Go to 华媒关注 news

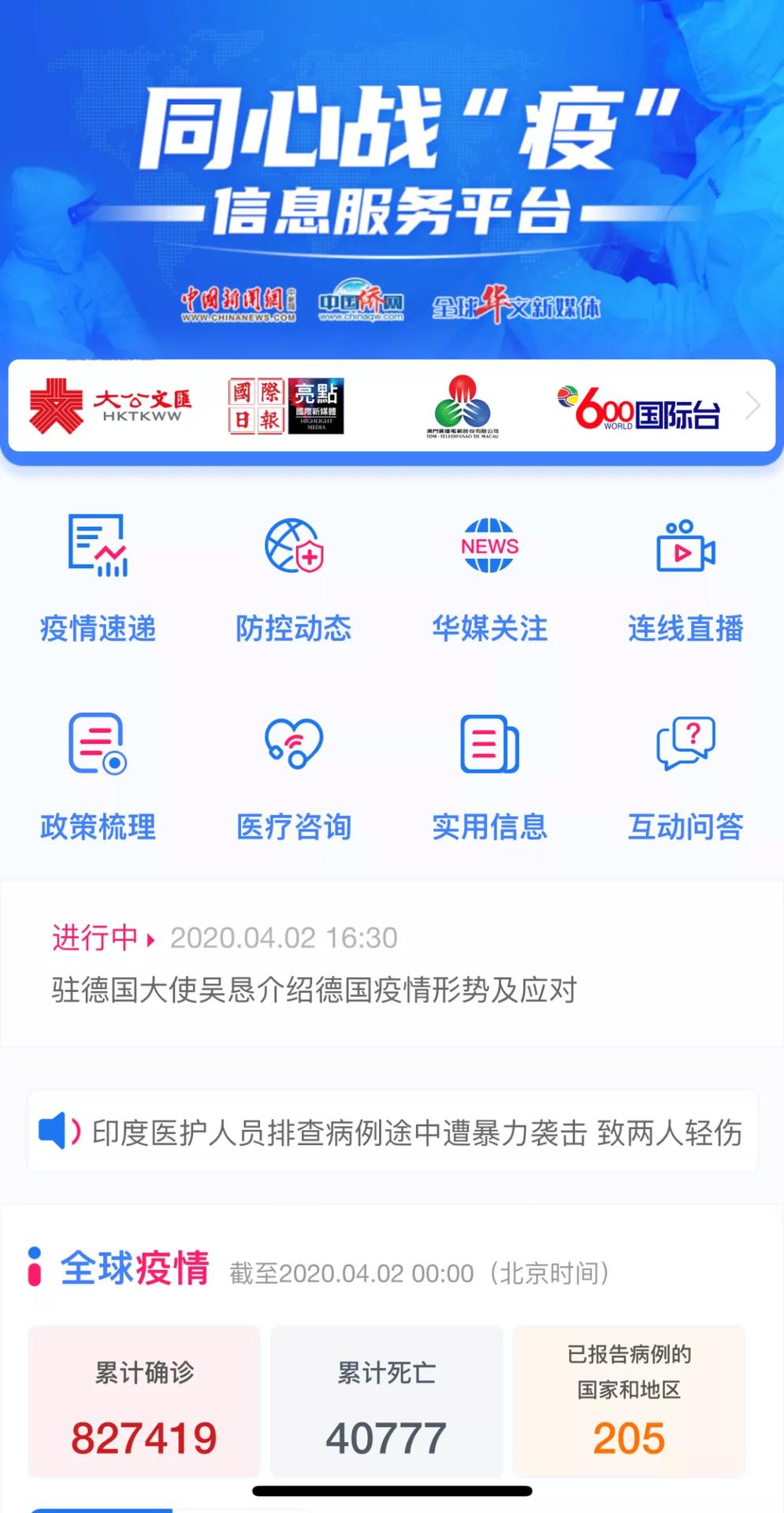pyautogui.click(x=489, y=578)
